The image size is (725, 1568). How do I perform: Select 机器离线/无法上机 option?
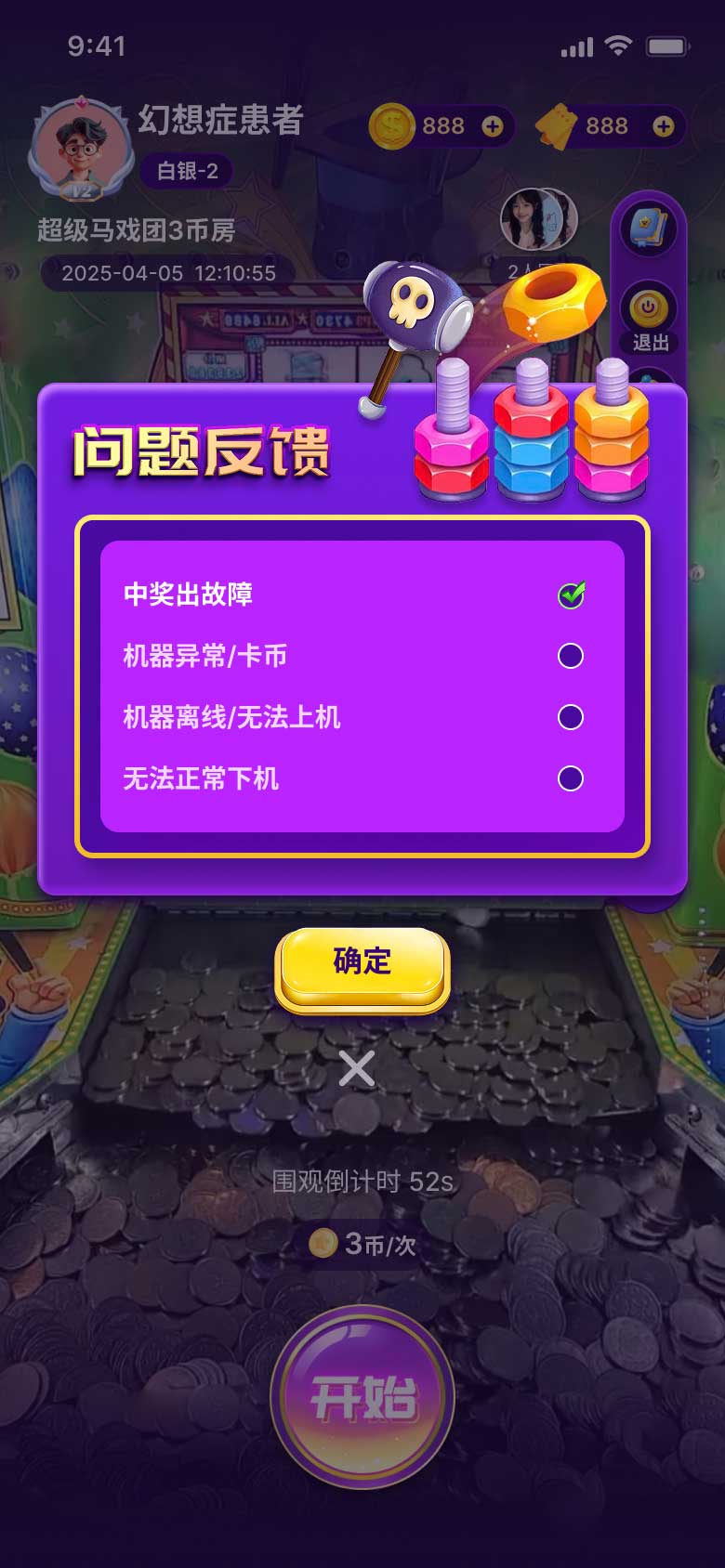click(362, 717)
